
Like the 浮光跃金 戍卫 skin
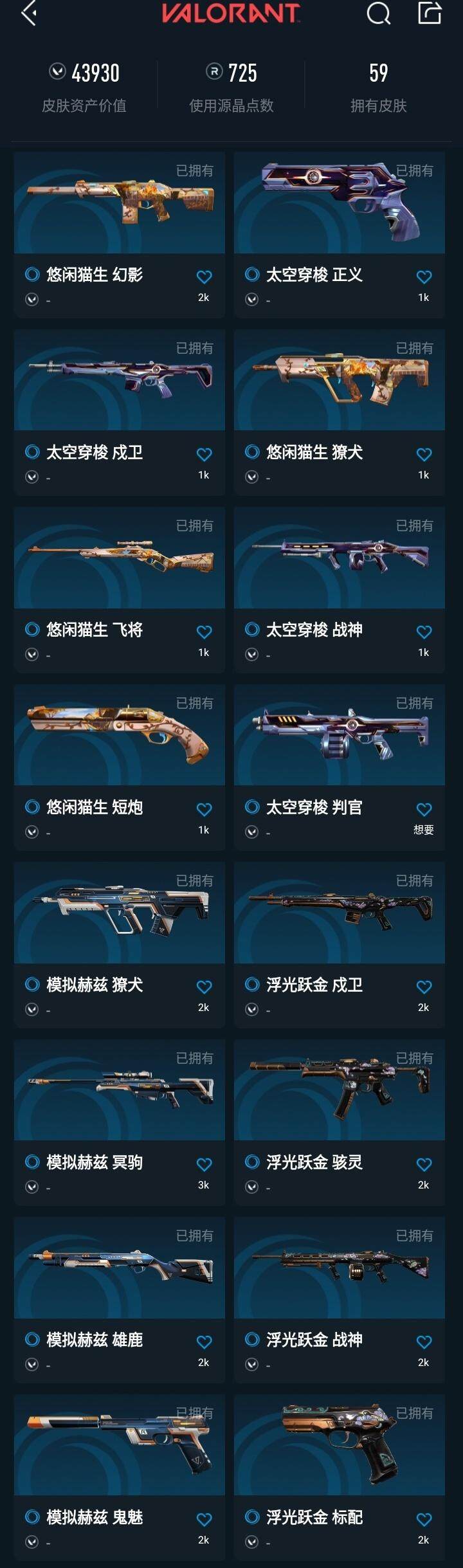point(424,987)
